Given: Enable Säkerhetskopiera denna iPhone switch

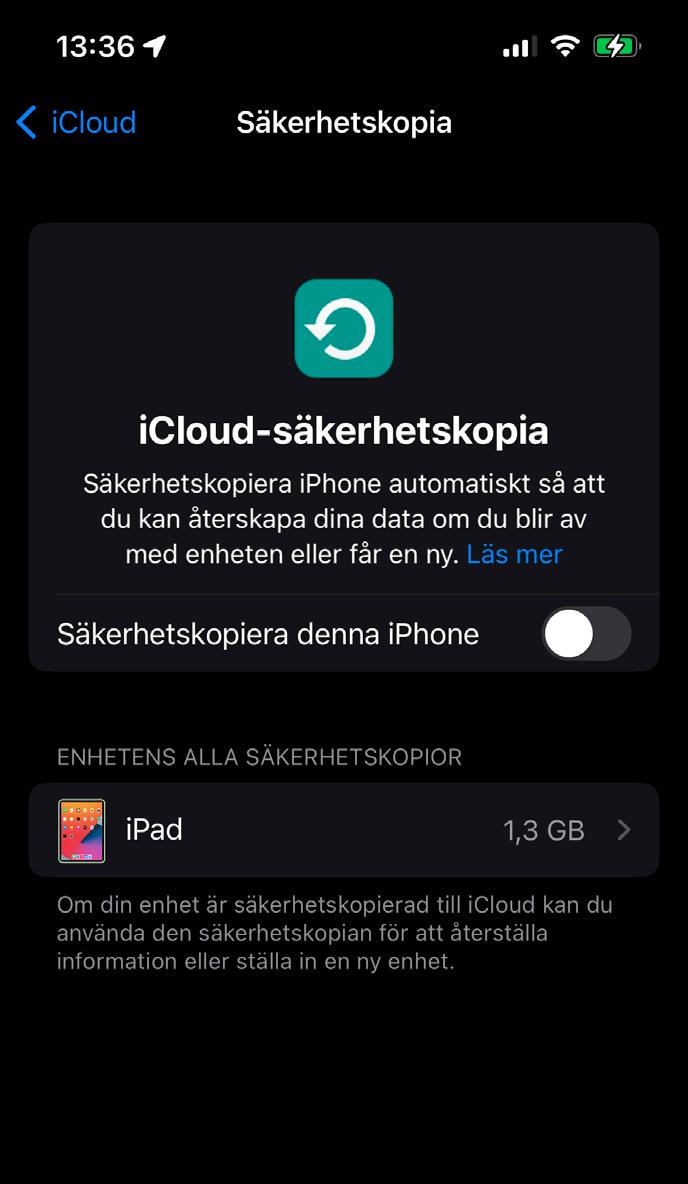Looking at the screenshot, I should click(x=586, y=634).
